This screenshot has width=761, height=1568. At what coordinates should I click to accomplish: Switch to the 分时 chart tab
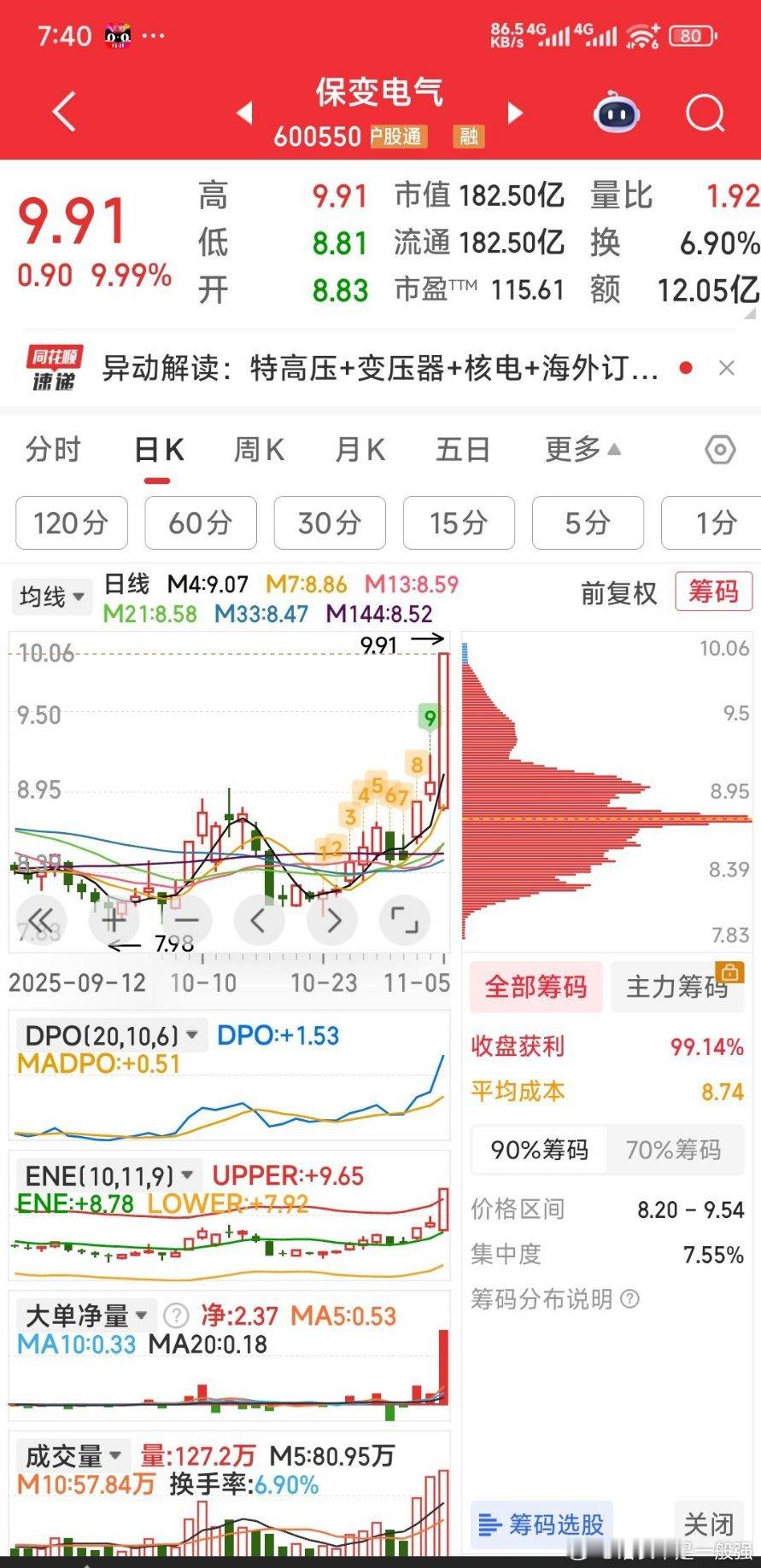(53, 449)
